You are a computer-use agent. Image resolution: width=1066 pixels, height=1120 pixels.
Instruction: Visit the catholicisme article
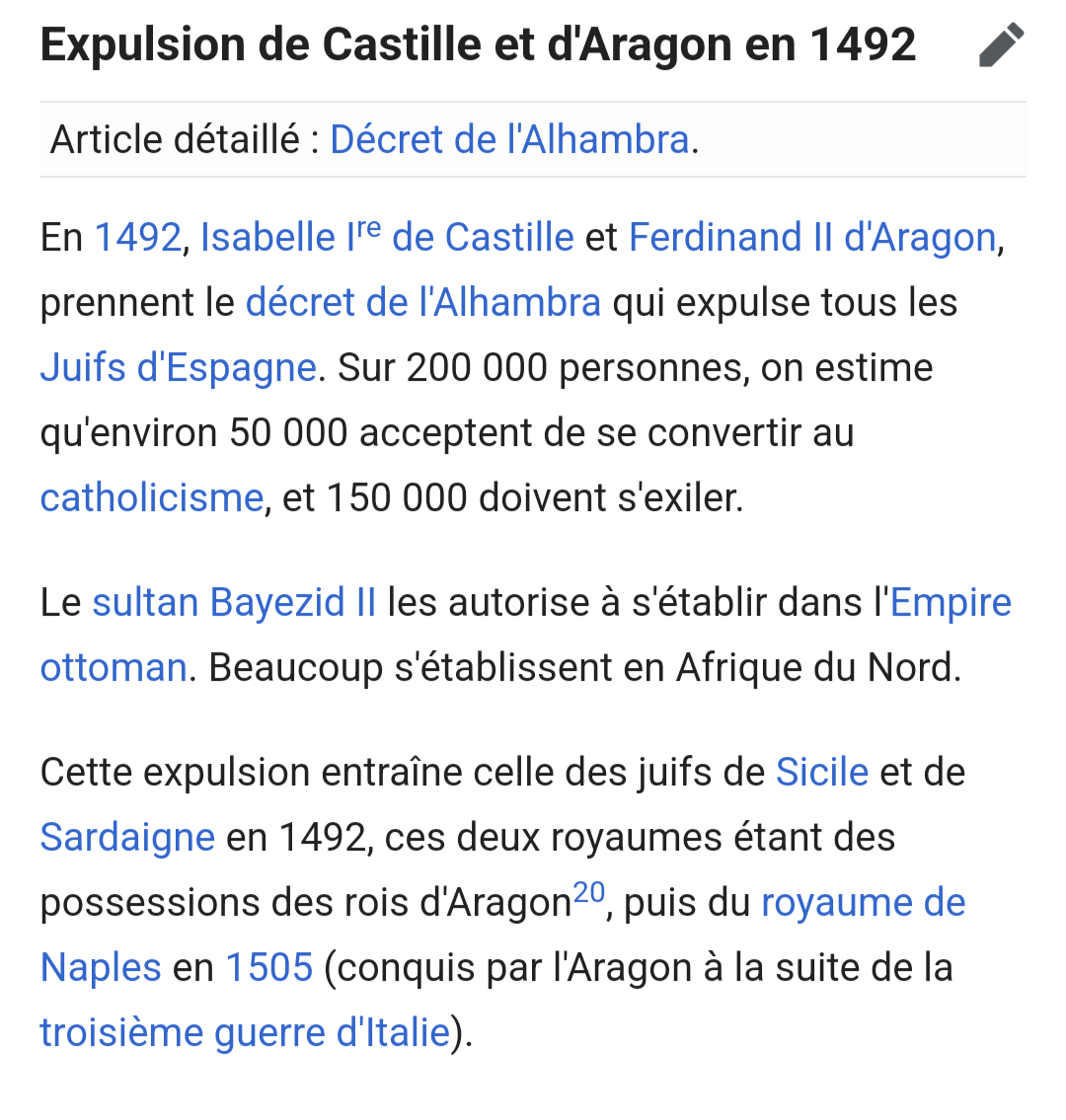(x=151, y=498)
